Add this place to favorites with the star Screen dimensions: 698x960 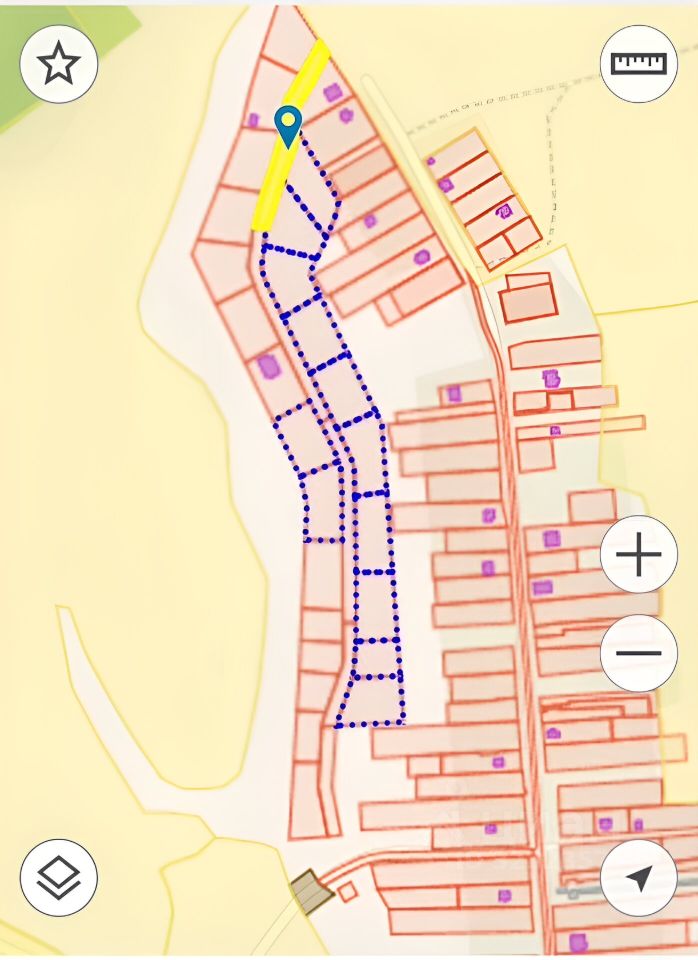pyautogui.click(x=58, y=65)
